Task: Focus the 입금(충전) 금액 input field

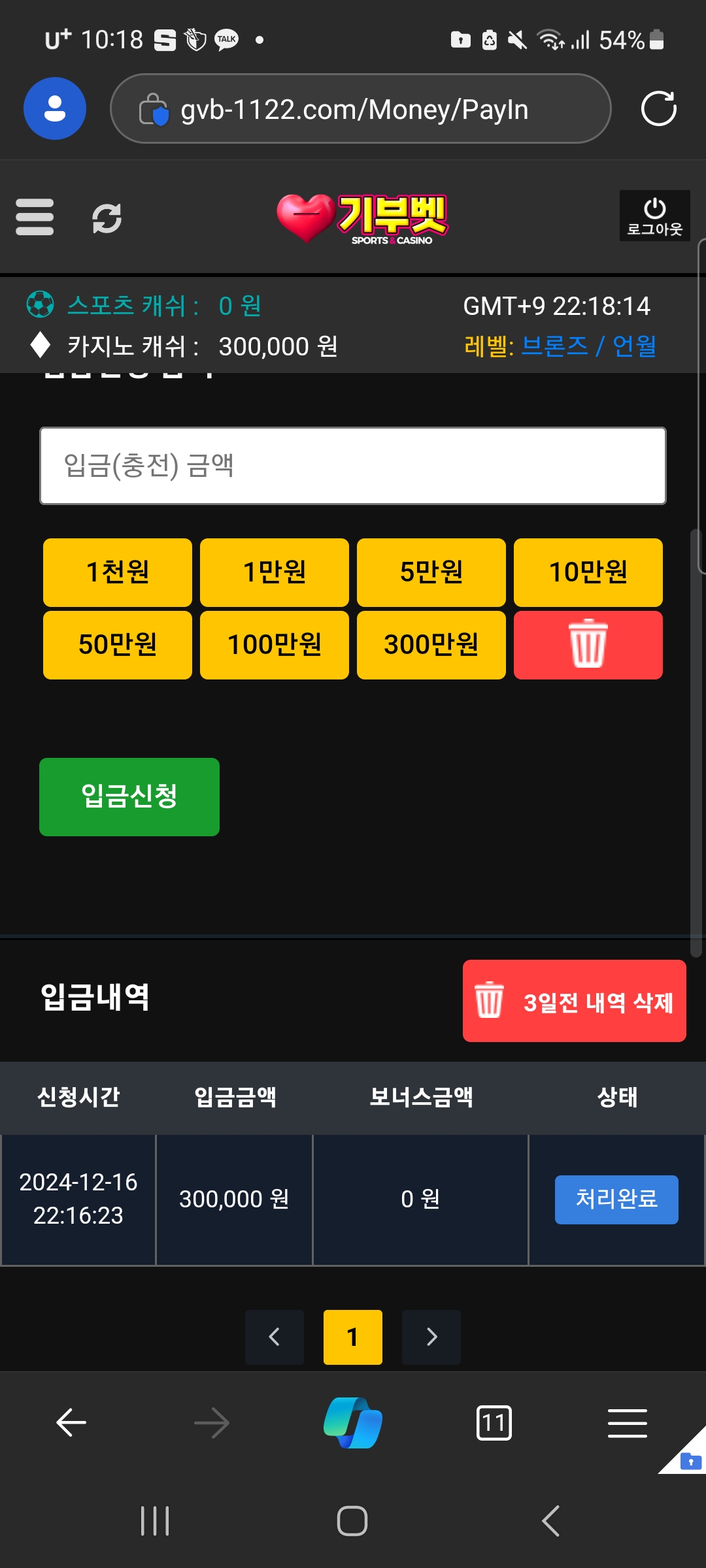Action: (353, 466)
